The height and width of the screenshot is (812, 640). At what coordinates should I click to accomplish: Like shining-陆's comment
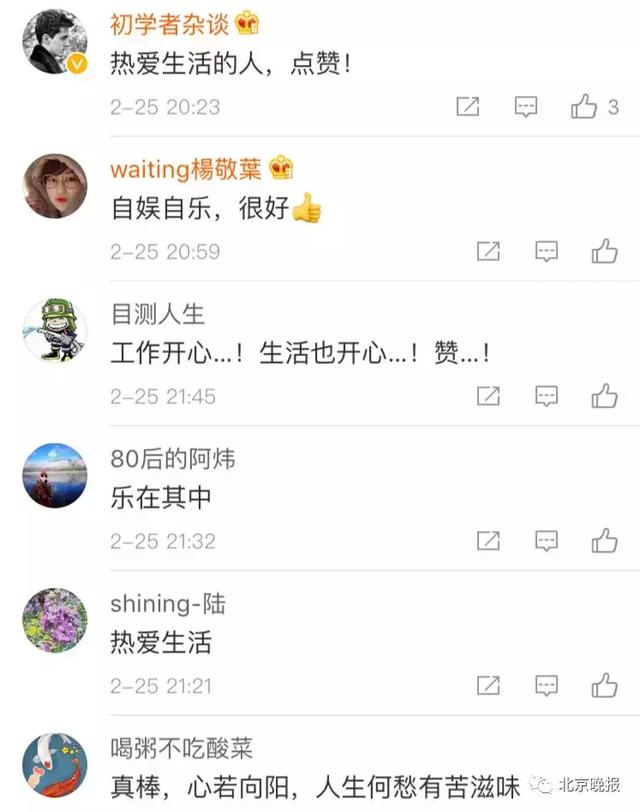point(604,685)
